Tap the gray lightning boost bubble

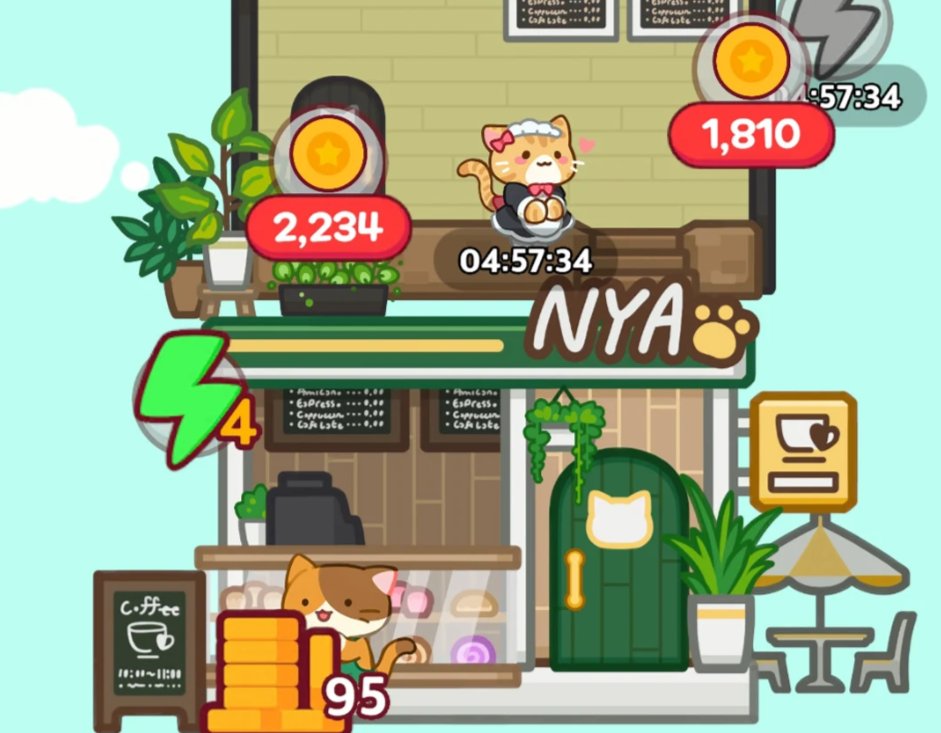[x=840, y=36]
